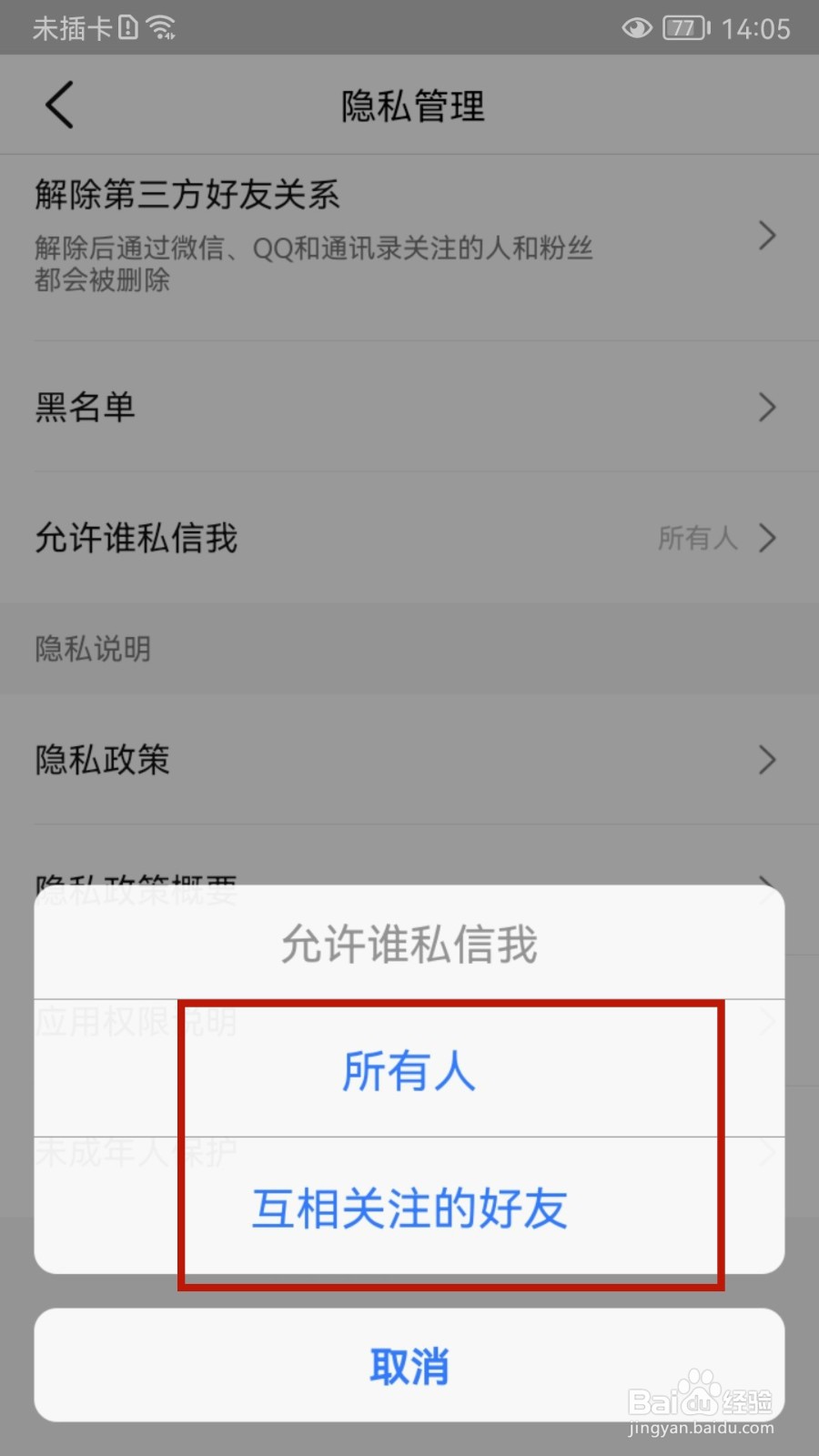Open the 隐私政策 privacy policy
The image size is (819, 1456).
click(409, 761)
